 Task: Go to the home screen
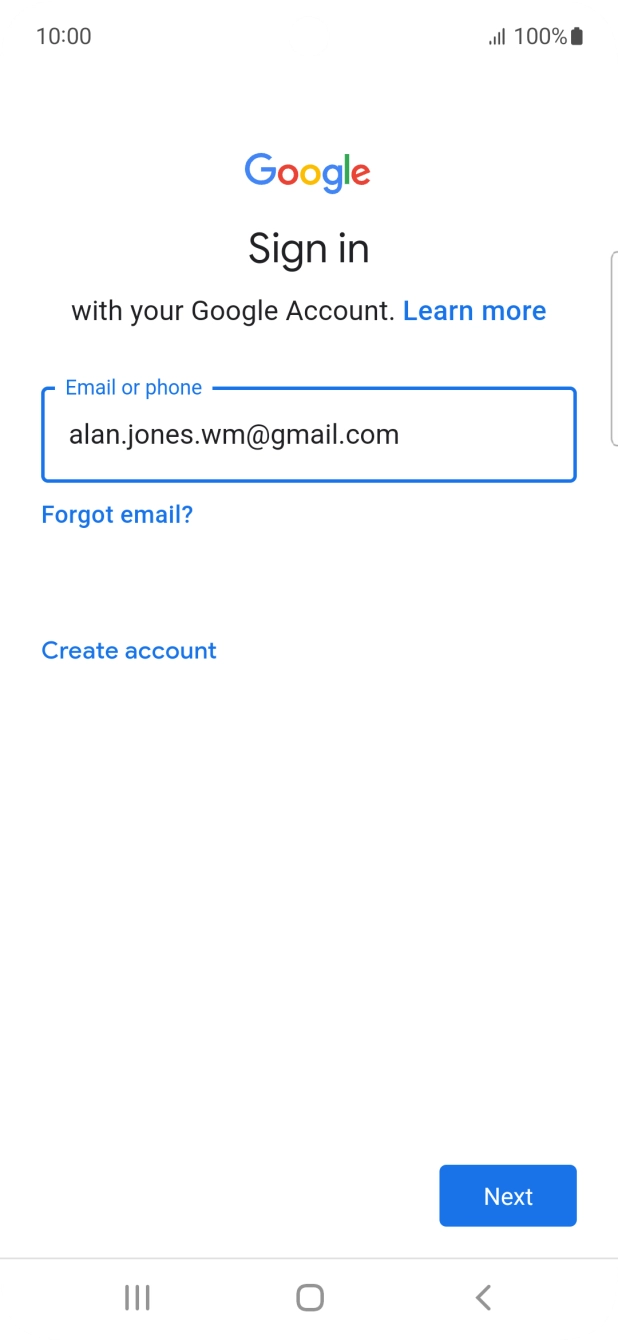[x=310, y=1298]
